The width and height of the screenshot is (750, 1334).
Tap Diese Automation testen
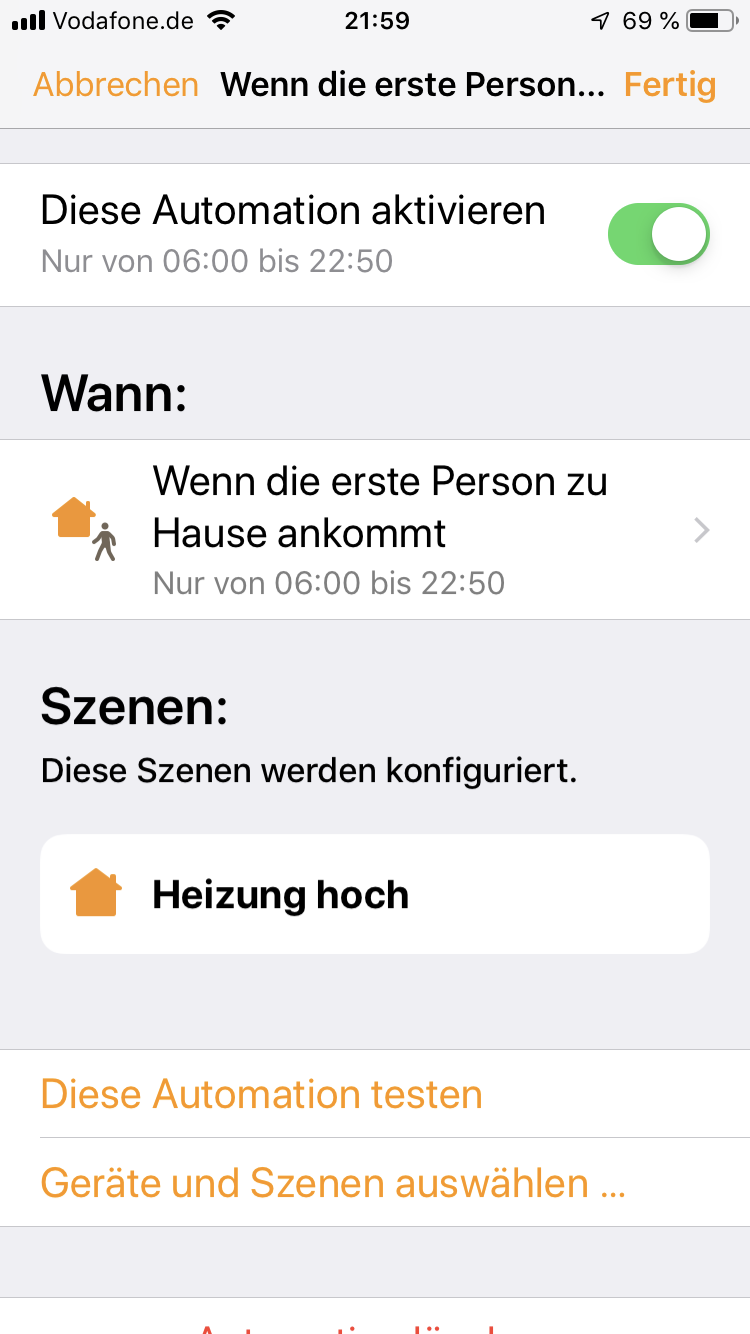[x=262, y=1094]
